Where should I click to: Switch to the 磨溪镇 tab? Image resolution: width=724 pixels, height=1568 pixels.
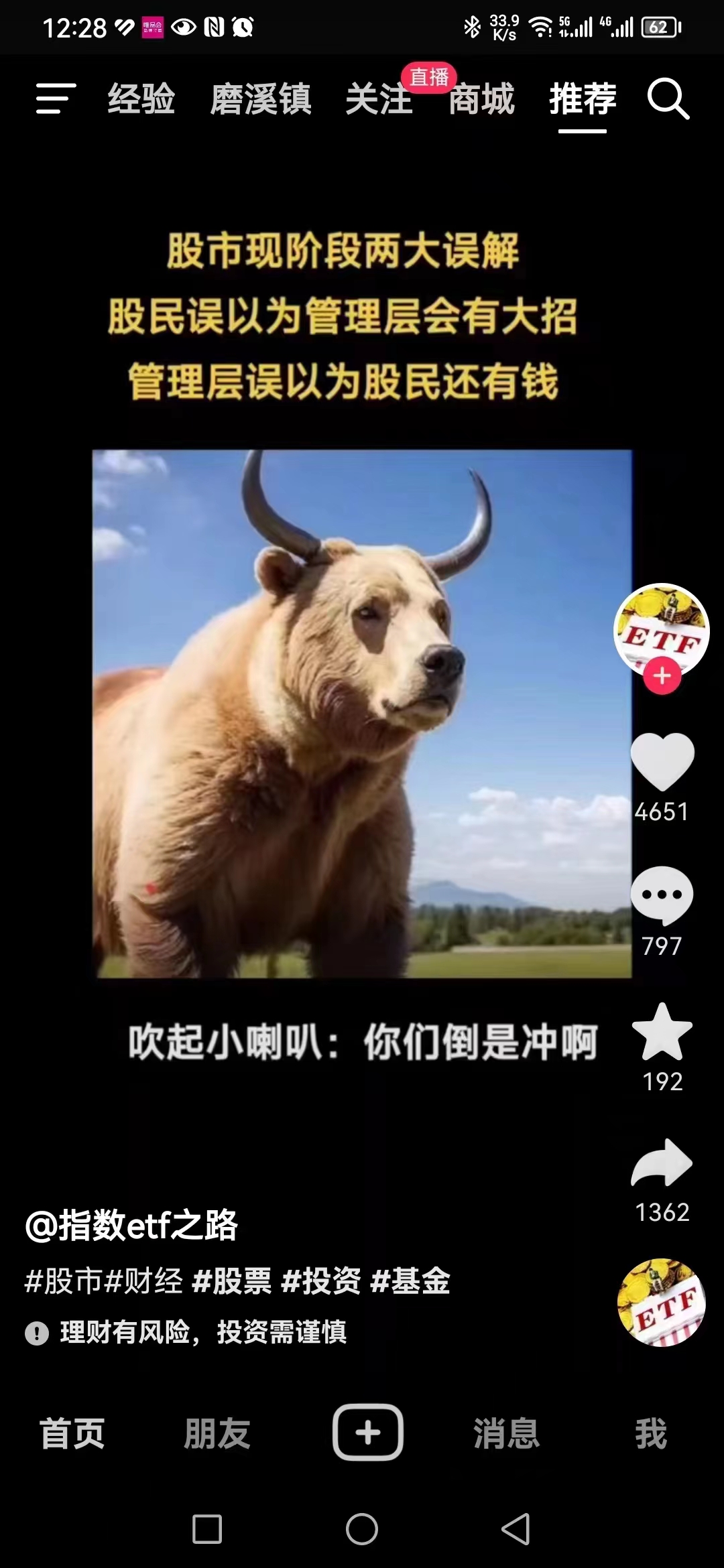[x=261, y=99]
